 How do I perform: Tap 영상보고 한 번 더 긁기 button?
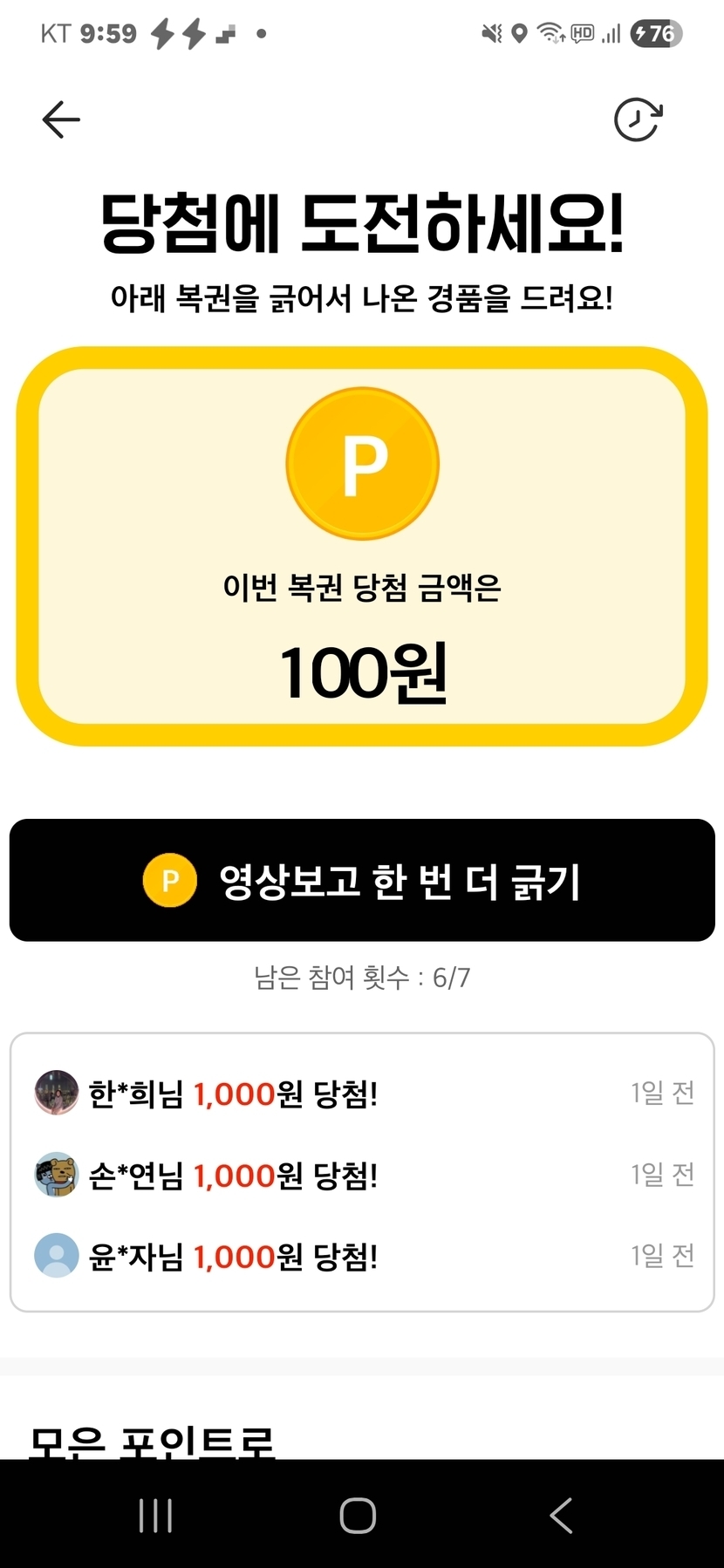click(362, 880)
